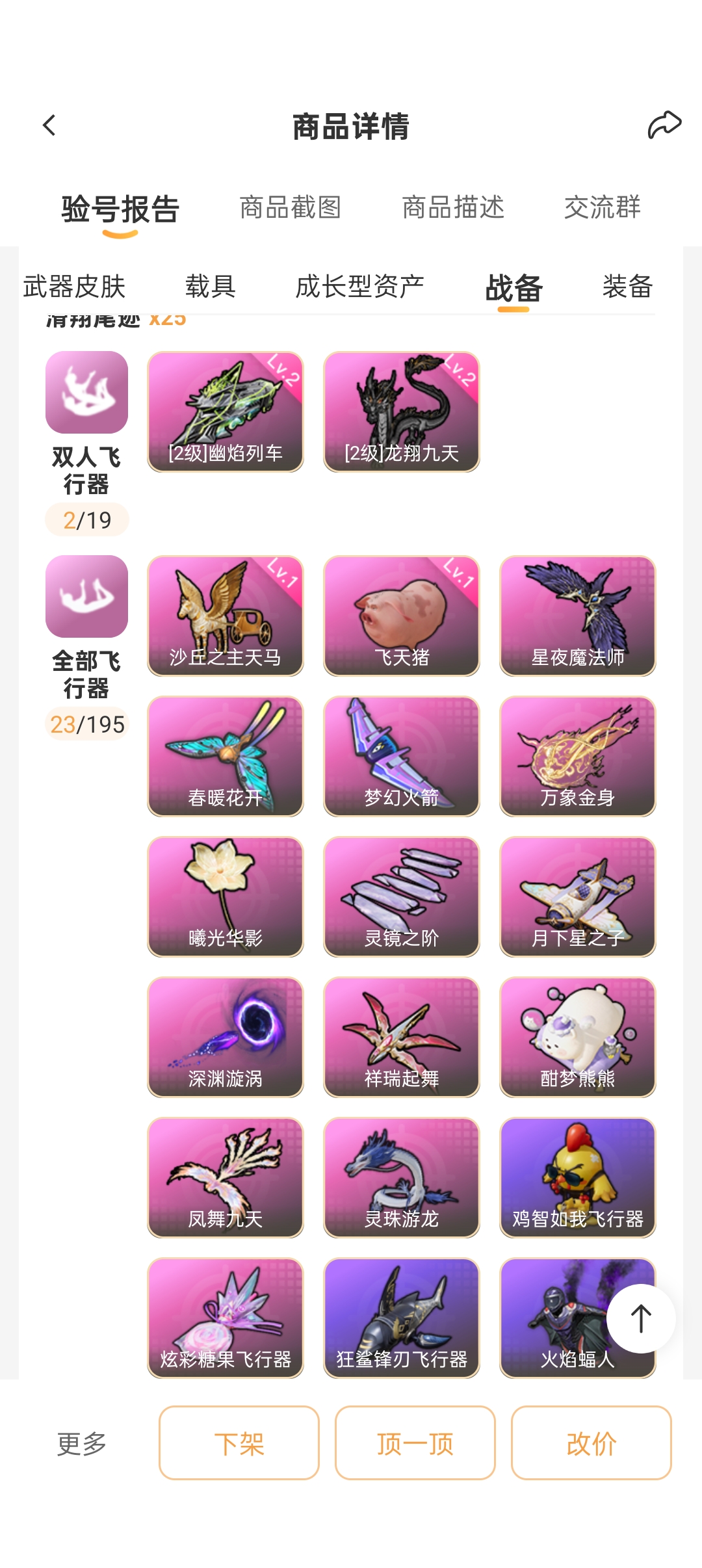This screenshot has height=1568, width=702.
Task: Open the 深渊漩涡 item tile
Action: (226, 1037)
